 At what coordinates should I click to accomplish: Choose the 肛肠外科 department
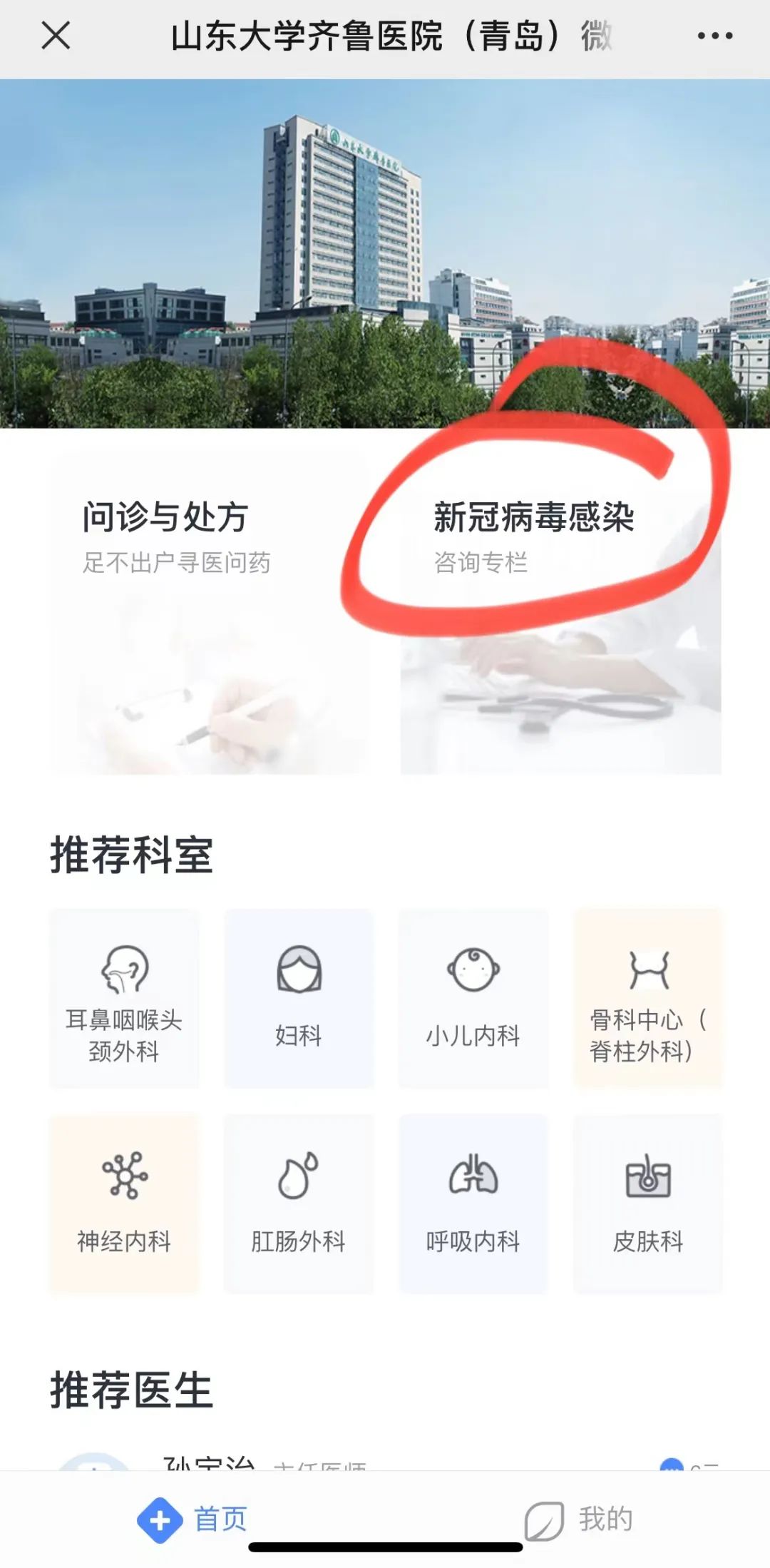299,1204
